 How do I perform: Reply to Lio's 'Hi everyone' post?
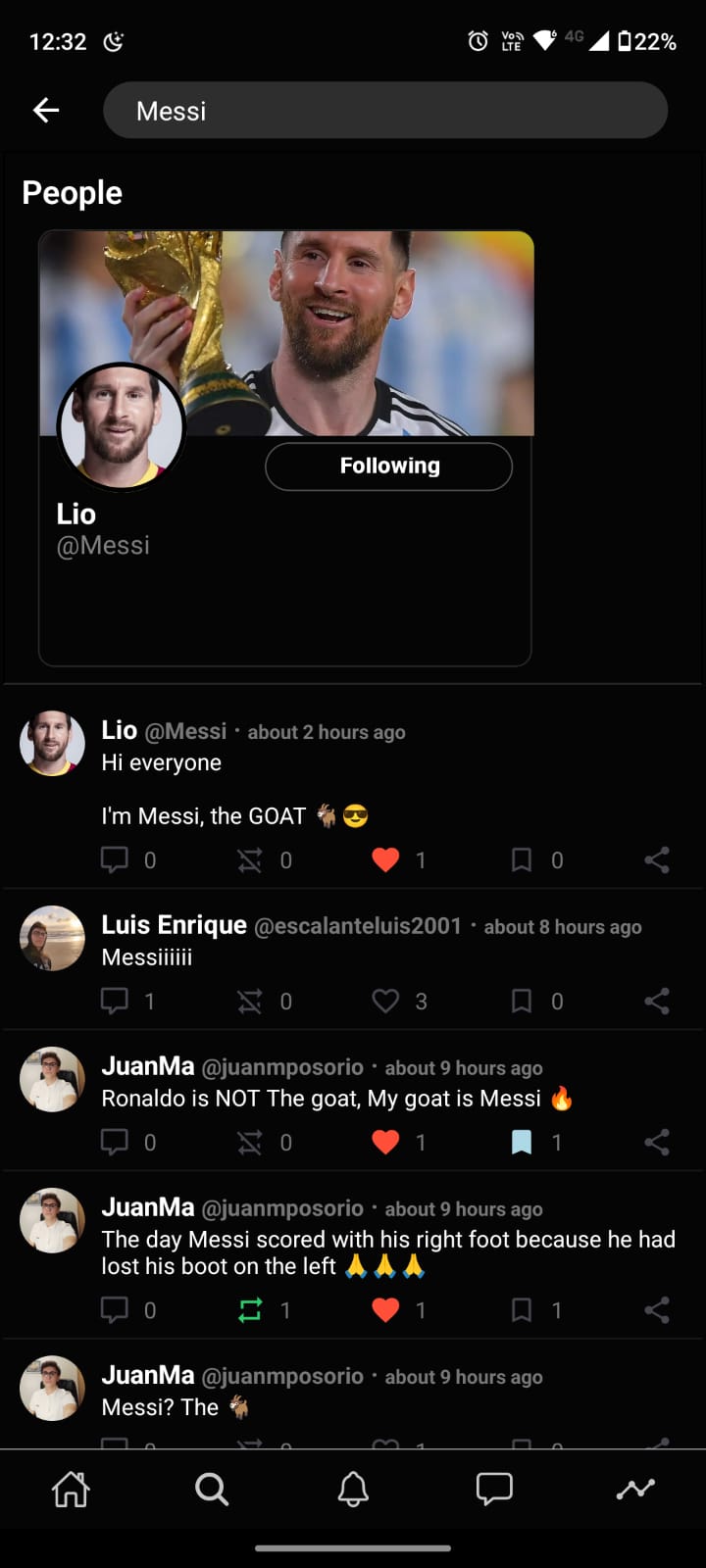(116, 859)
